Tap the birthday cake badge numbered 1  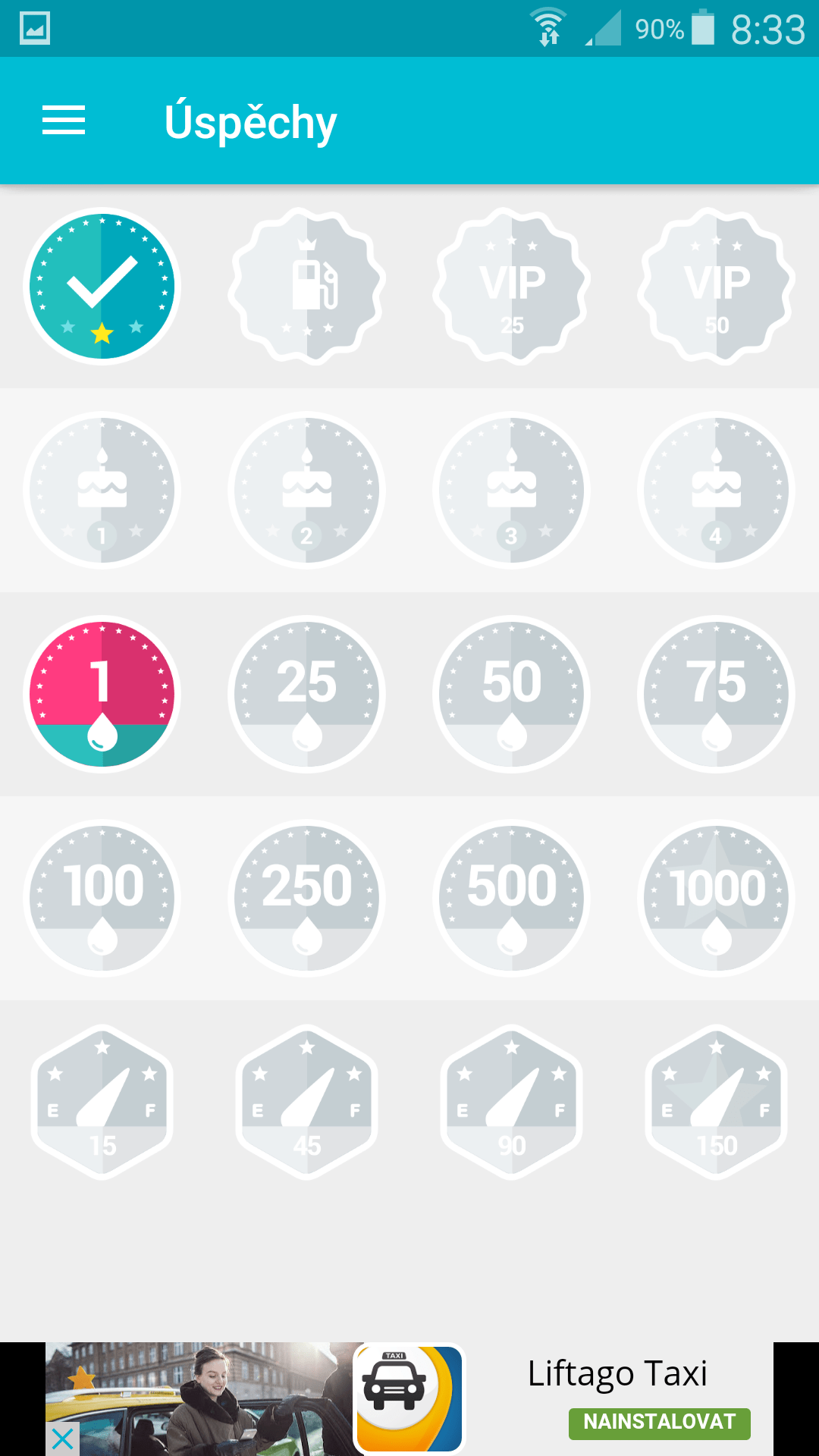point(102,491)
